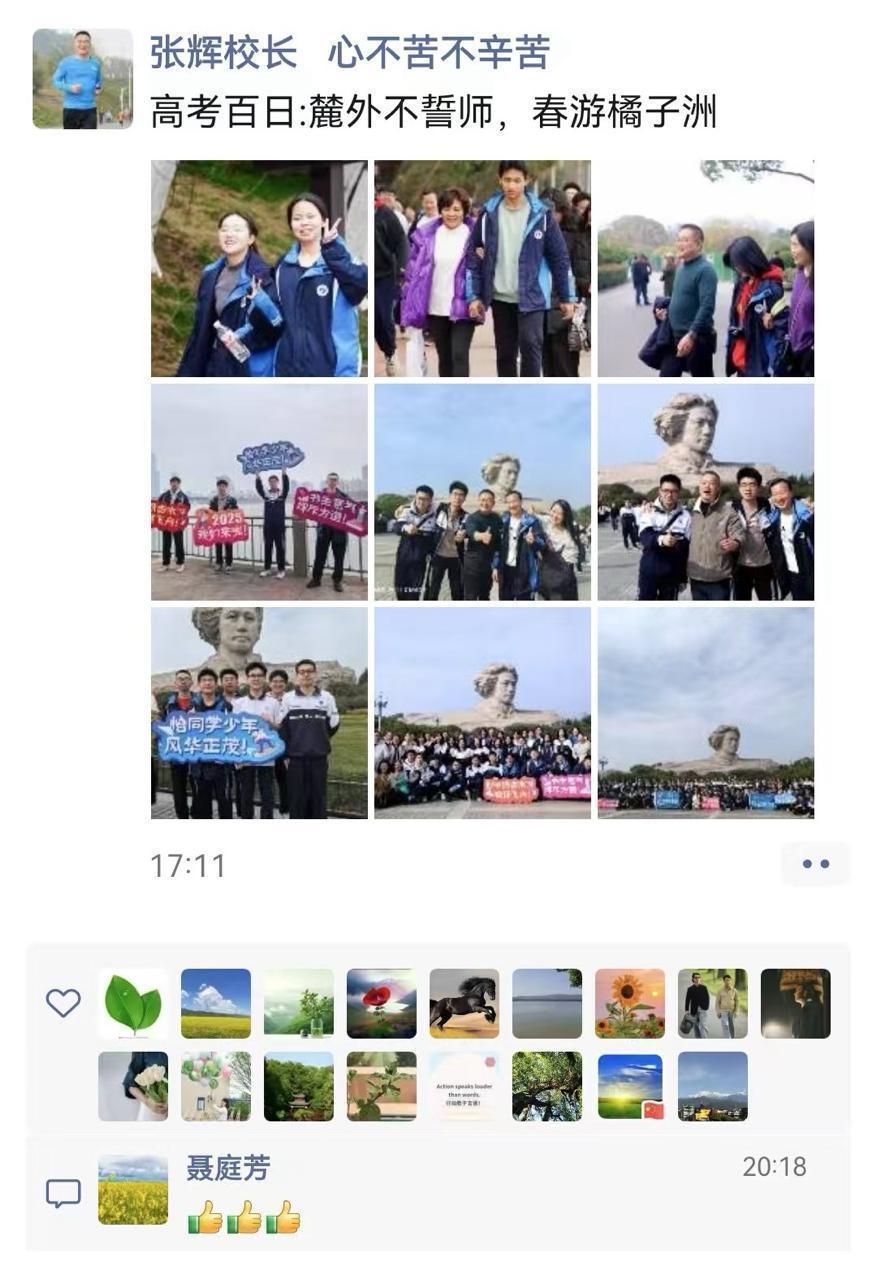
Task: Open commenter 聂庭芳's profile name
Action: (228, 1167)
